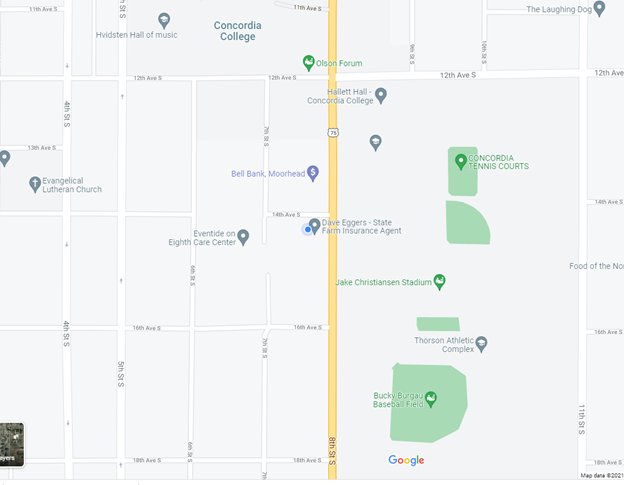This screenshot has width=624, height=485.
Task: Open Hvidsten Hall of music marker
Action: point(164,20)
